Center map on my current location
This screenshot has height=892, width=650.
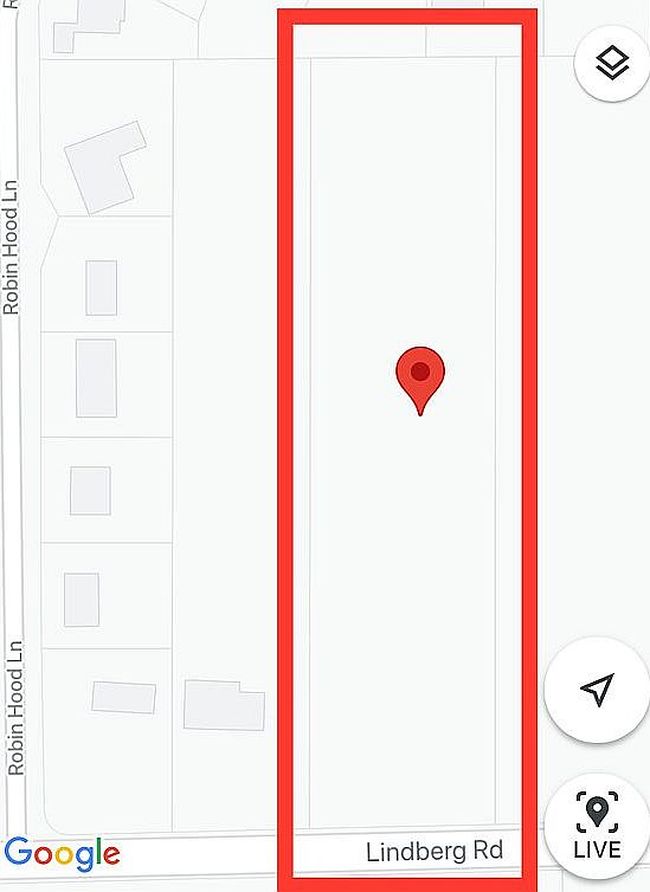click(596, 689)
